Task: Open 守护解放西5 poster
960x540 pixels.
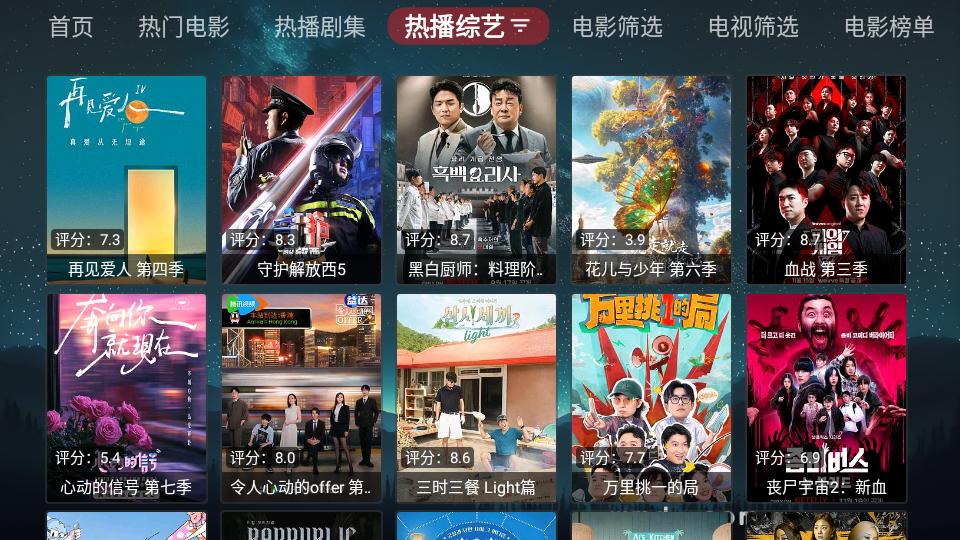Action: pos(301,180)
